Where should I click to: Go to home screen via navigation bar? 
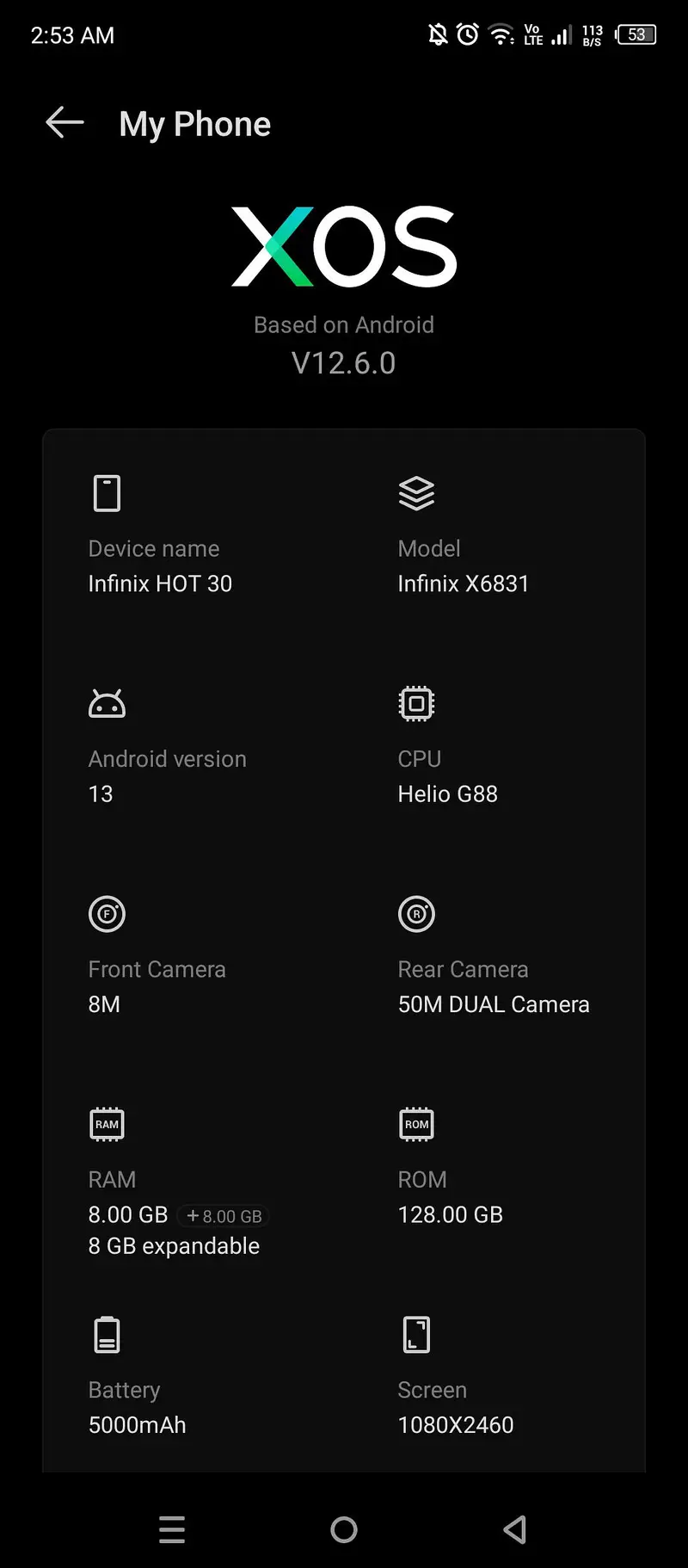click(x=344, y=1529)
